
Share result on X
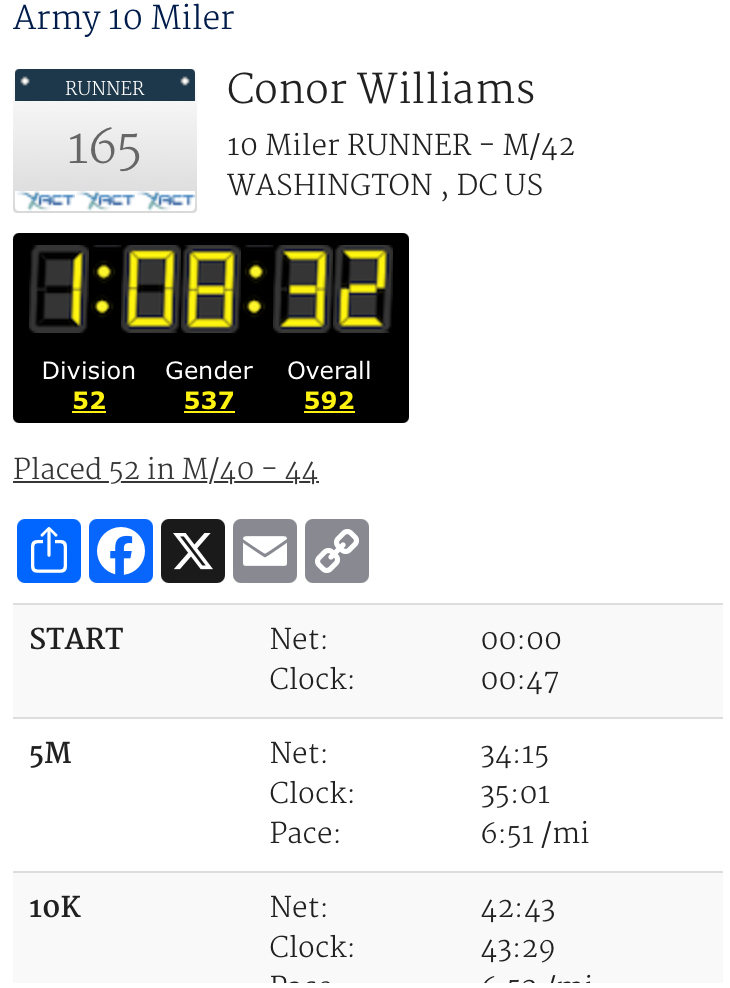193,551
